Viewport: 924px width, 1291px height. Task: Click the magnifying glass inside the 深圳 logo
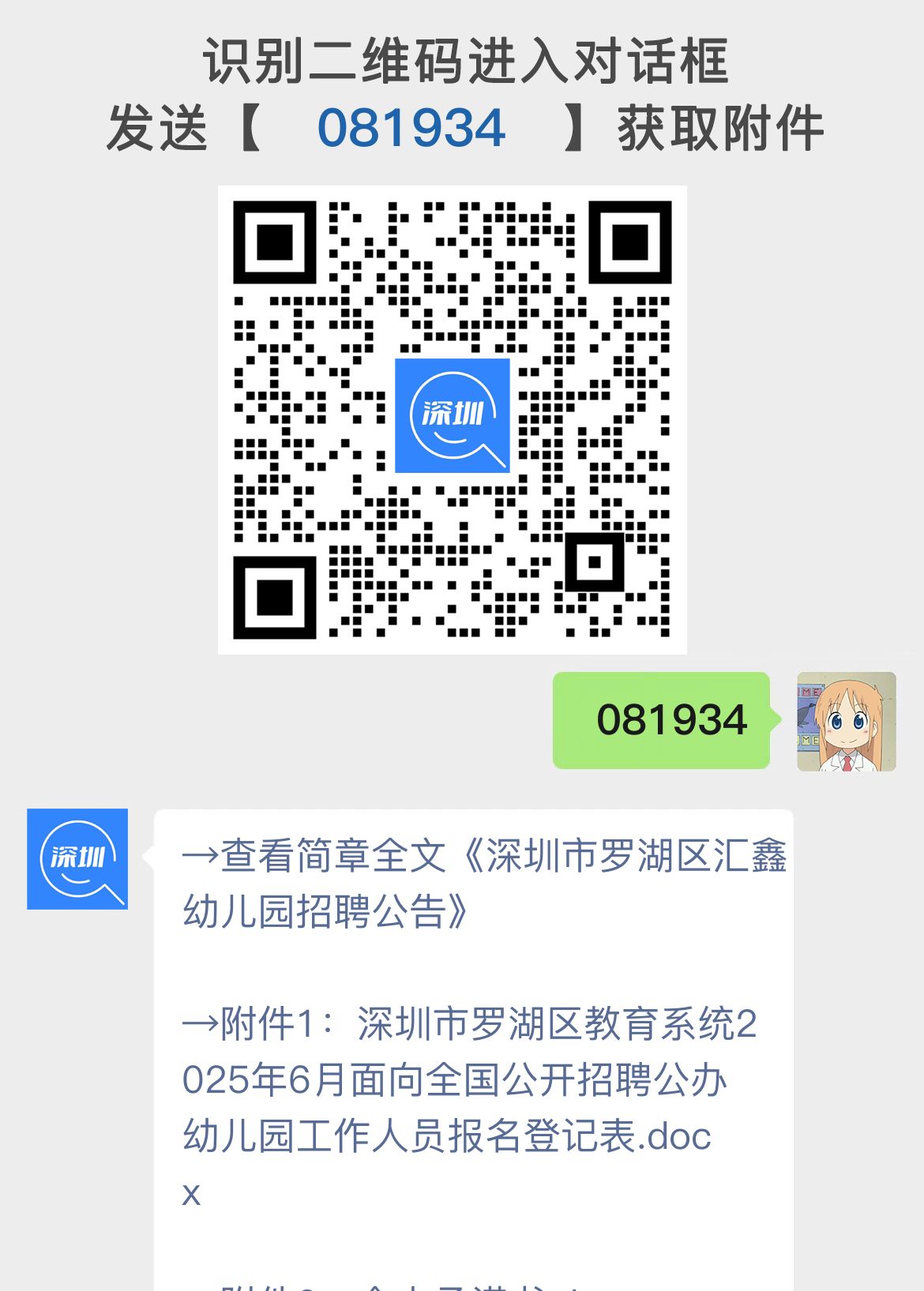pyautogui.click(x=474, y=438)
